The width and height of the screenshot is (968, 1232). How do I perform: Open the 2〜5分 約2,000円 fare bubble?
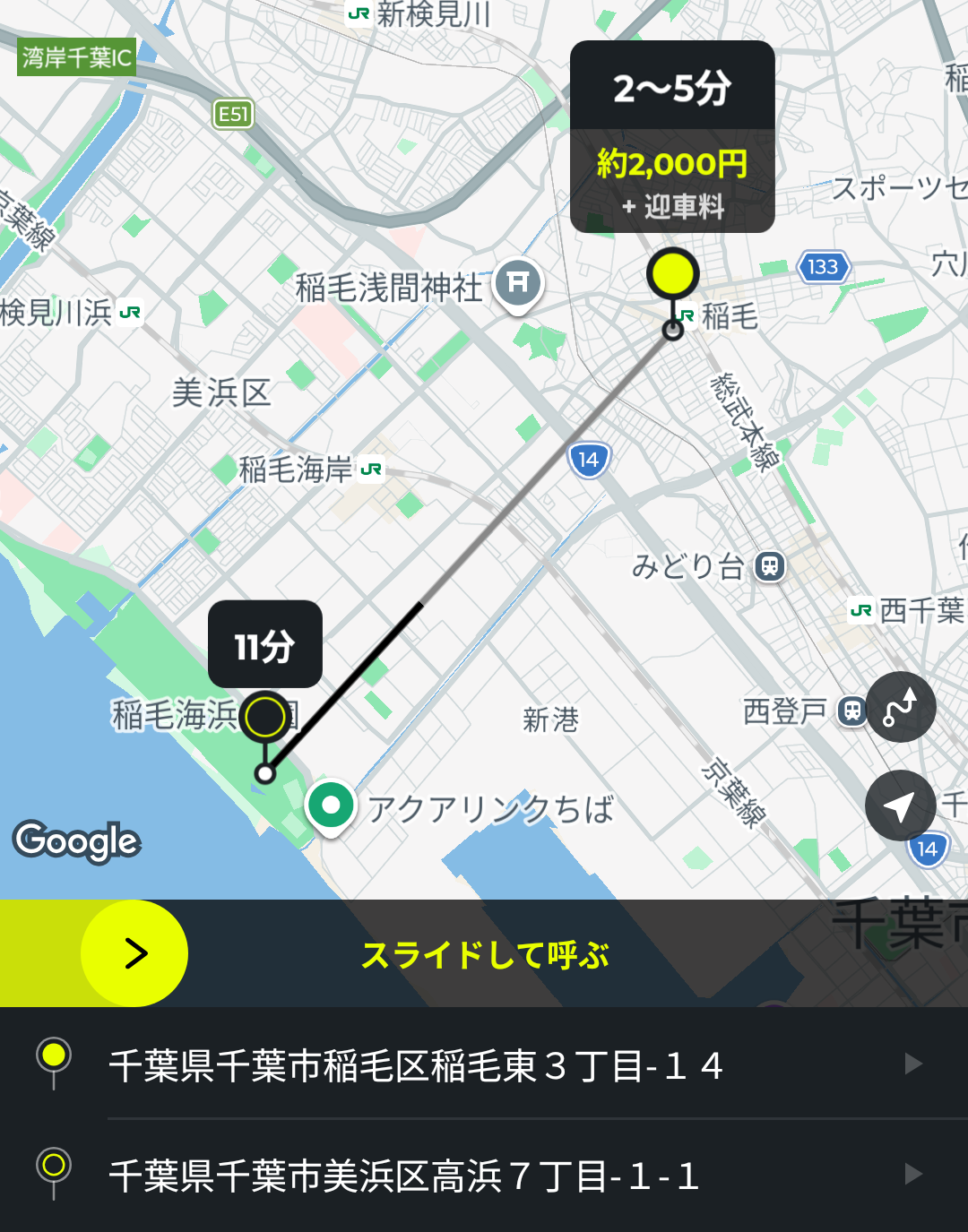[x=672, y=136]
